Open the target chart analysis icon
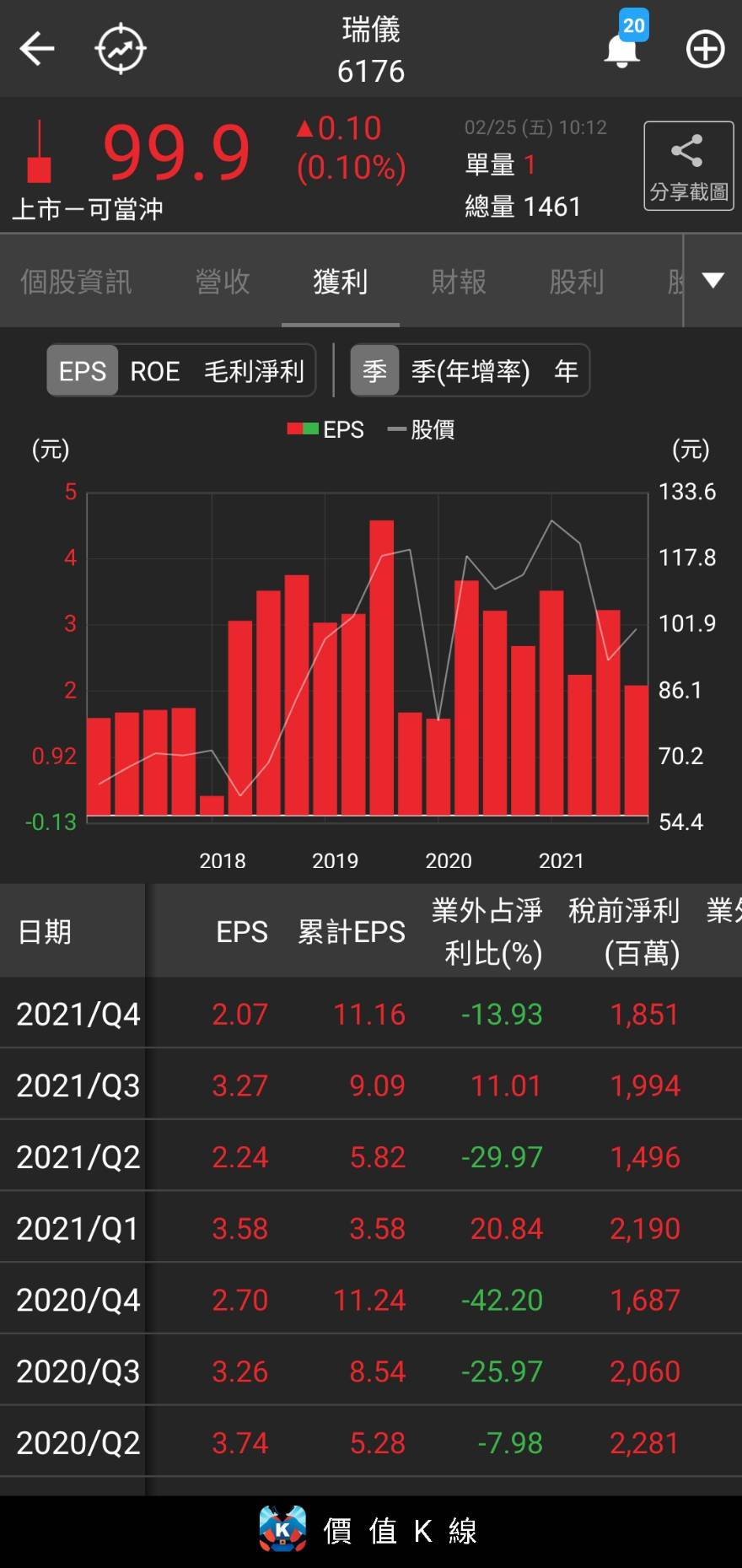742x1568 pixels. (x=121, y=50)
